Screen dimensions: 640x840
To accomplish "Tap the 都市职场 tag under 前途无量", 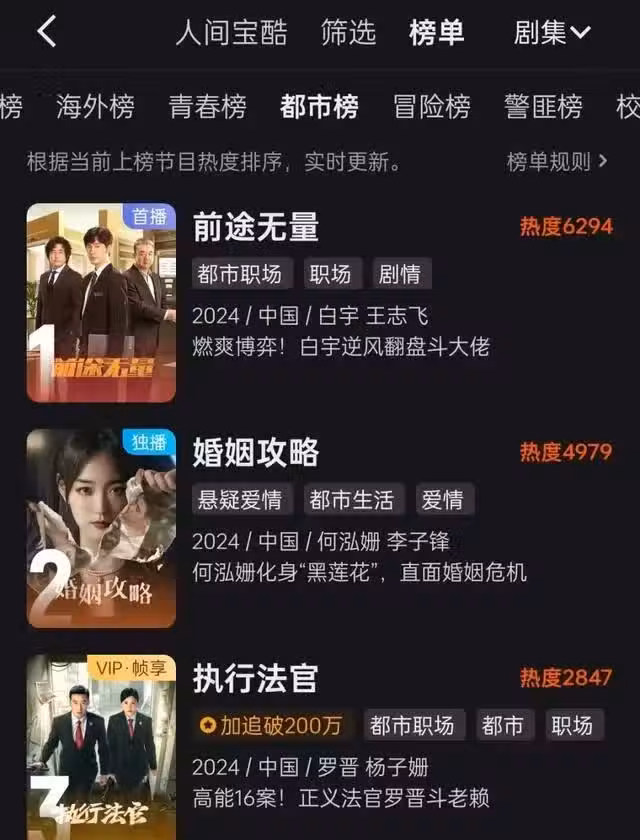I will pyautogui.click(x=239, y=274).
